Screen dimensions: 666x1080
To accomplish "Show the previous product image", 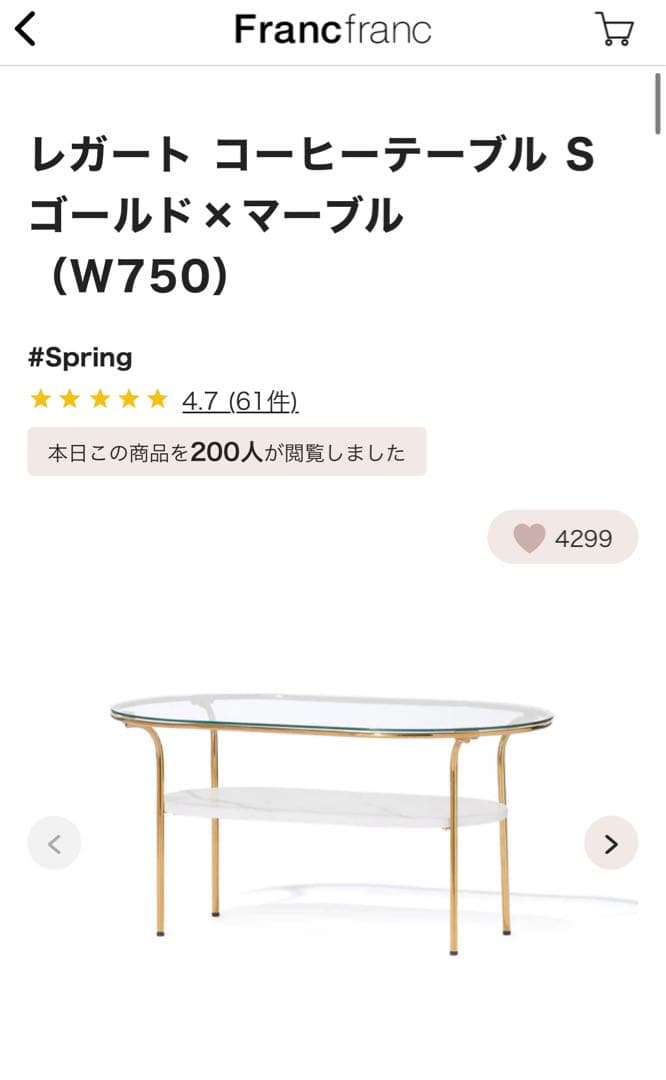I will tap(54, 843).
